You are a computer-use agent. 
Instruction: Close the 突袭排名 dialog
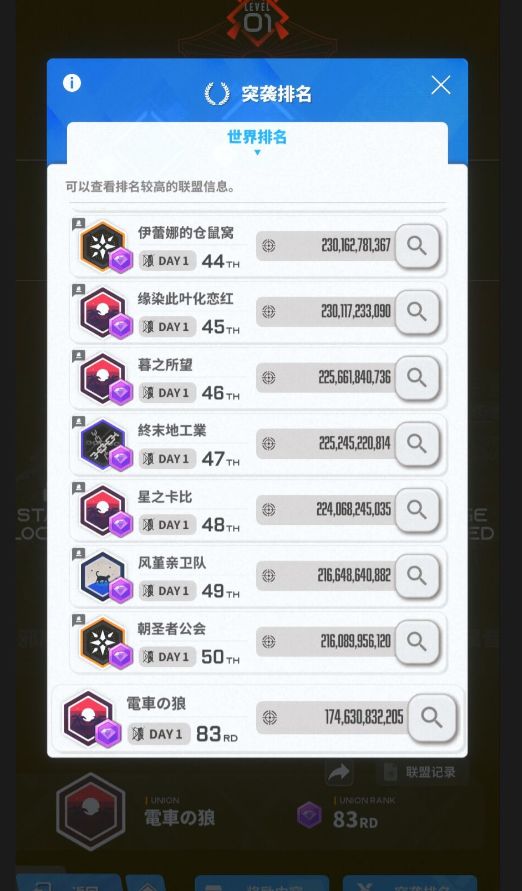(x=441, y=85)
